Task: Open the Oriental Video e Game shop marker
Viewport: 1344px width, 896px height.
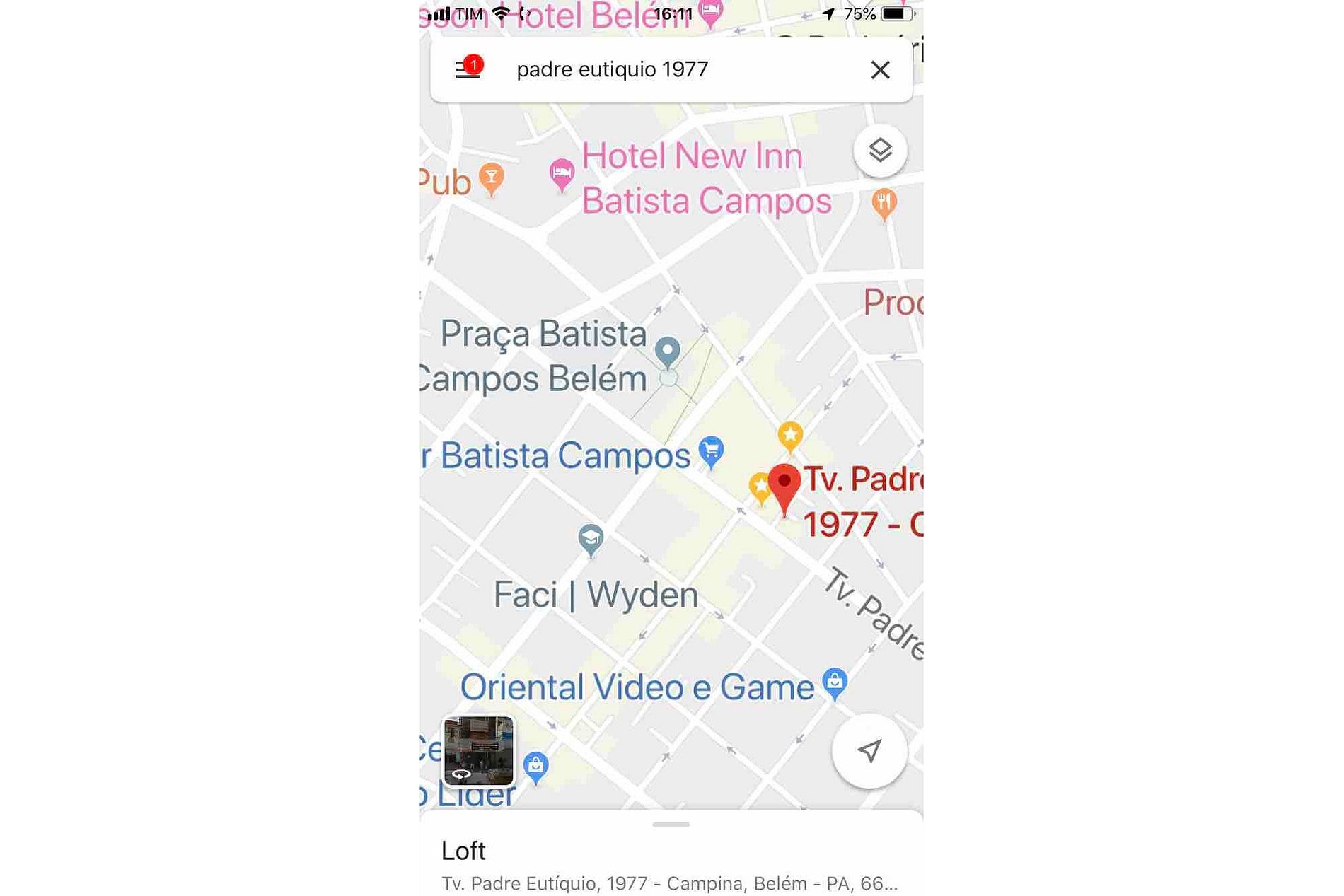Action: (x=835, y=682)
